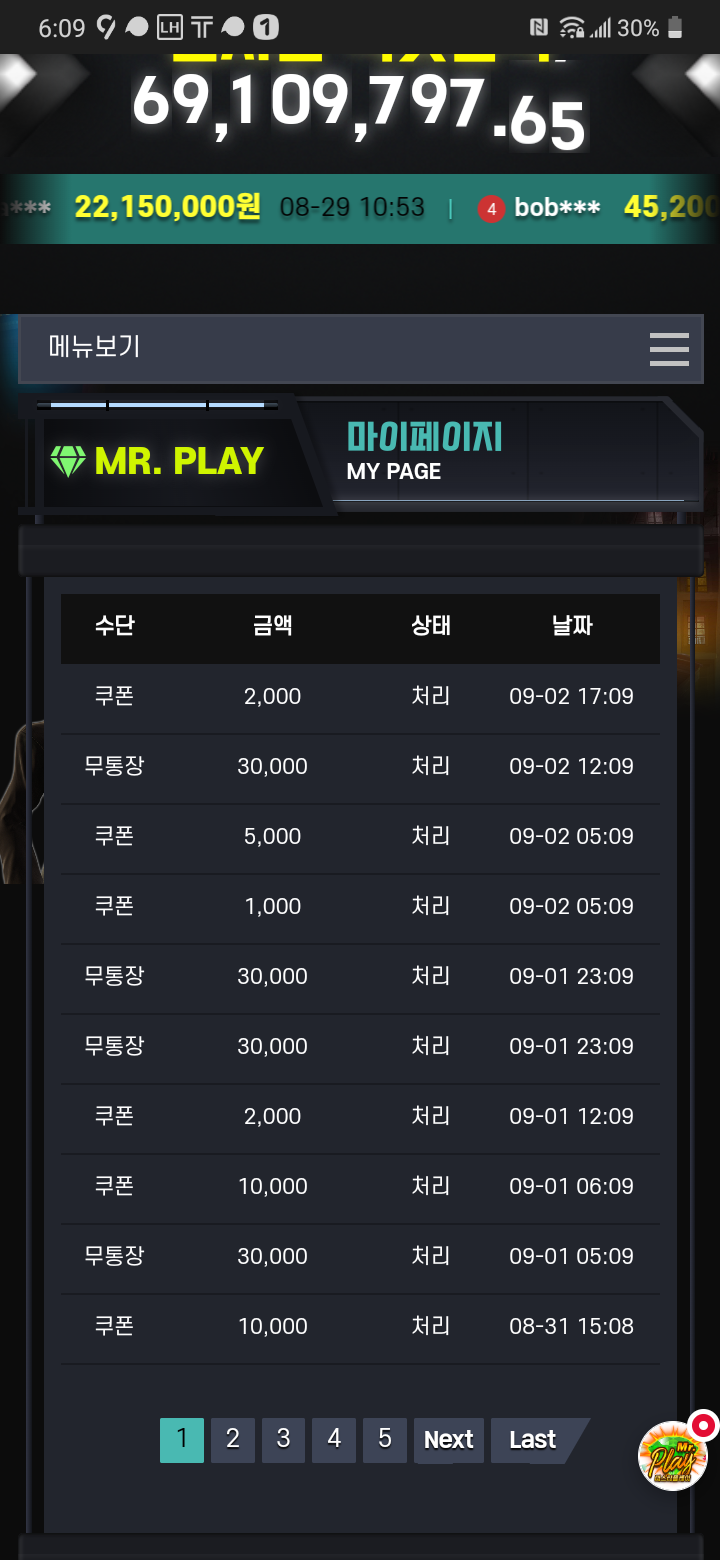Go to page 4 of the list
Viewport: 720px width, 1560px height.
[334, 1440]
